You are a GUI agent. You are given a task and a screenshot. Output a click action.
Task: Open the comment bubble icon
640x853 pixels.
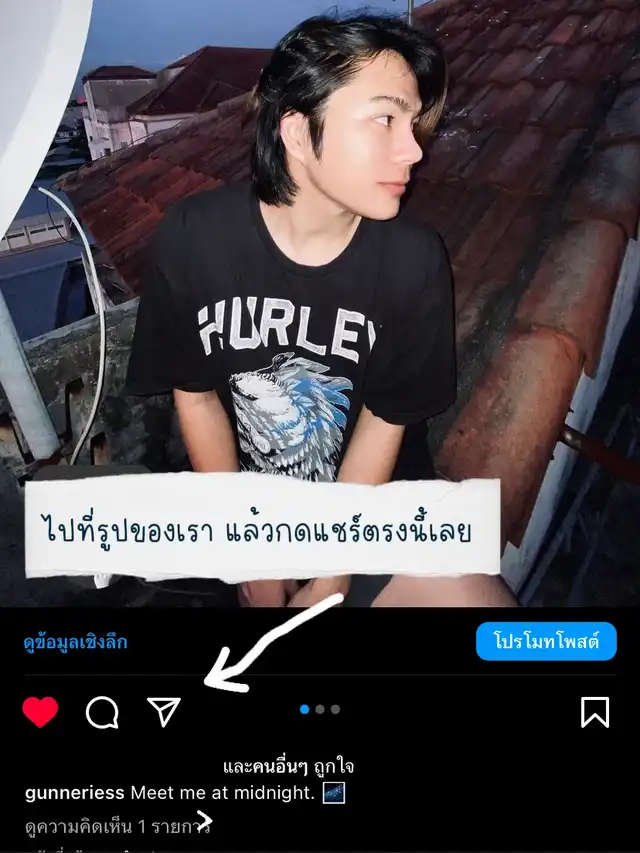pyautogui.click(x=102, y=712)
